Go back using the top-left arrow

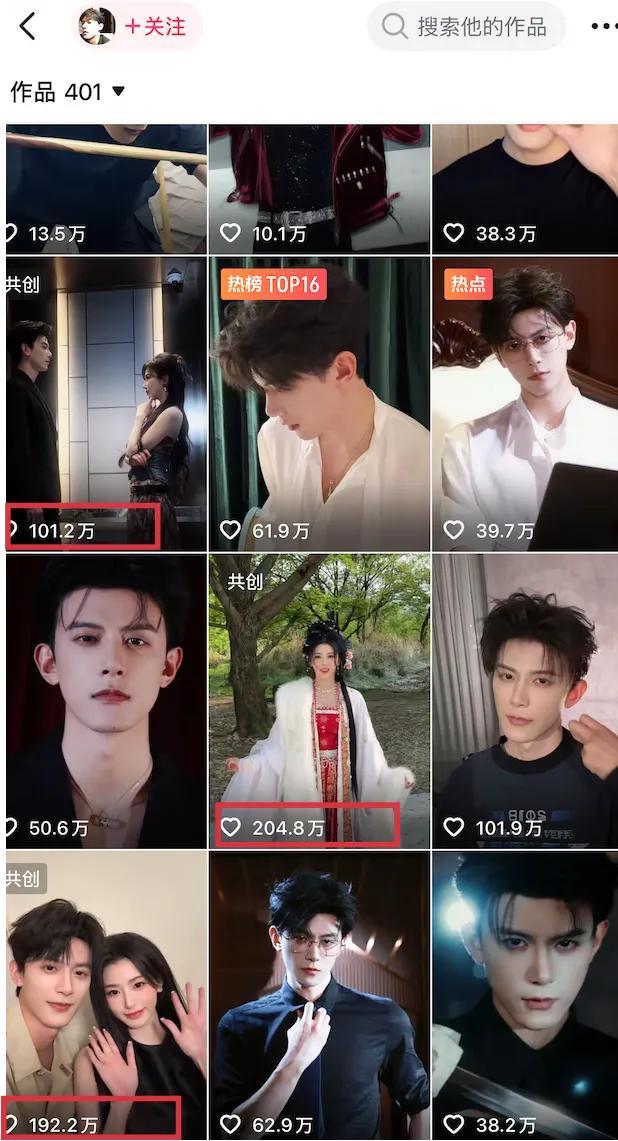[x=28, y=27]
